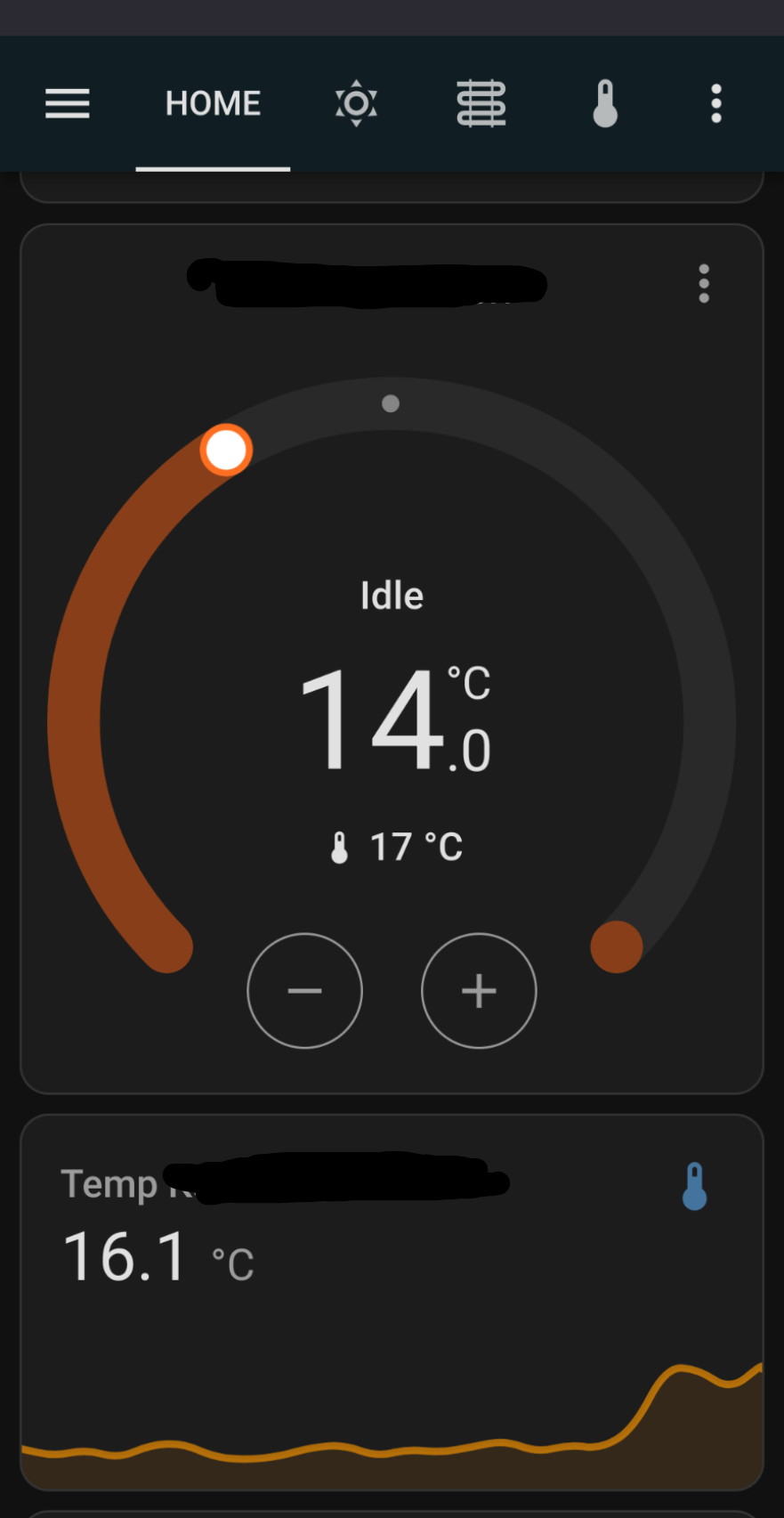Open the 16.1 °C temperature sensor card
784x1518 pixels.
click(x=392, y=1303)
